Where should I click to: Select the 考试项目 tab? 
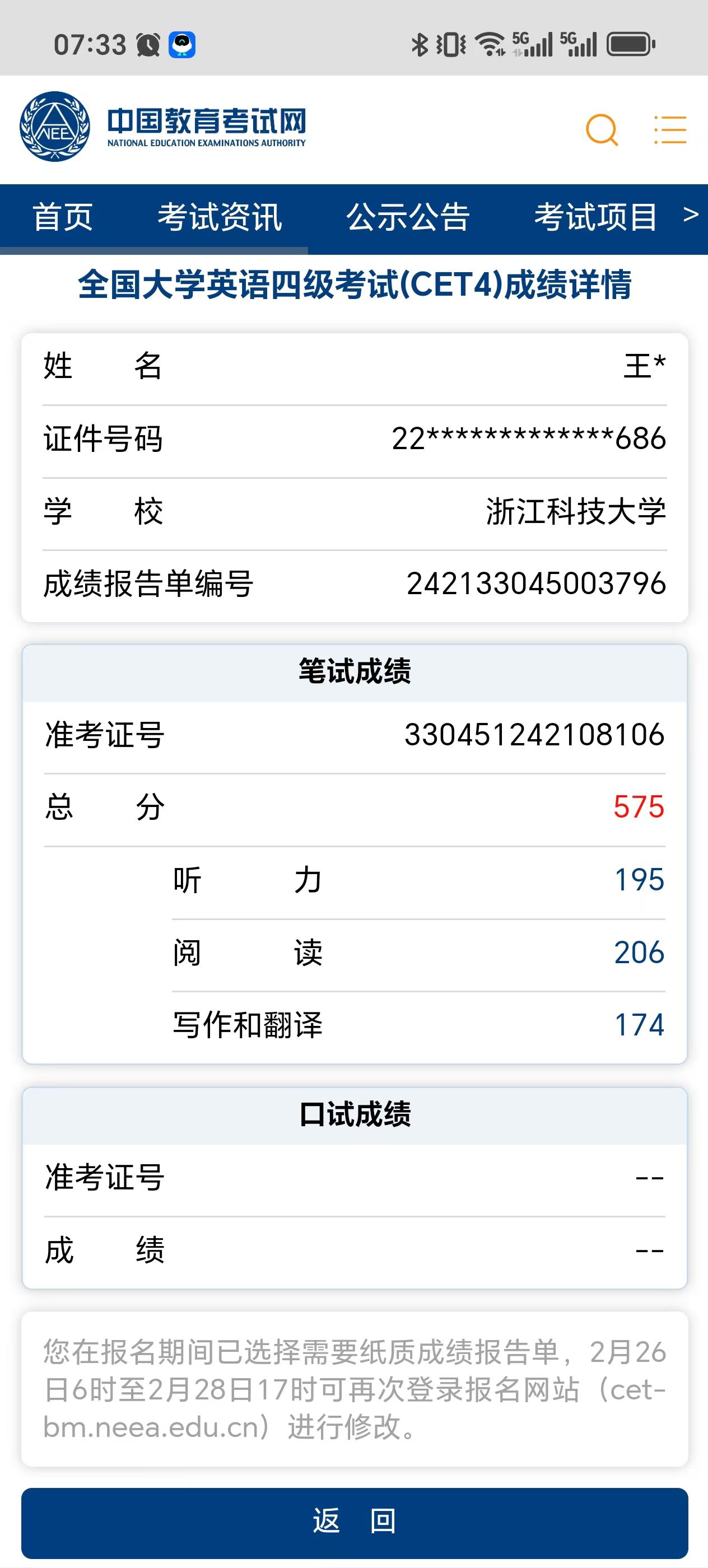595,217
